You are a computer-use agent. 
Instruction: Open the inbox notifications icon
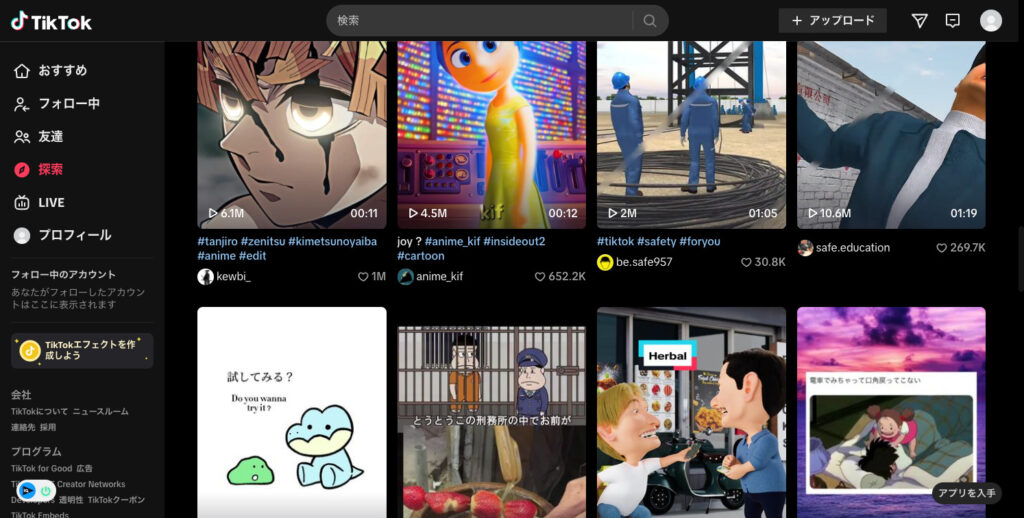[952, 20]
